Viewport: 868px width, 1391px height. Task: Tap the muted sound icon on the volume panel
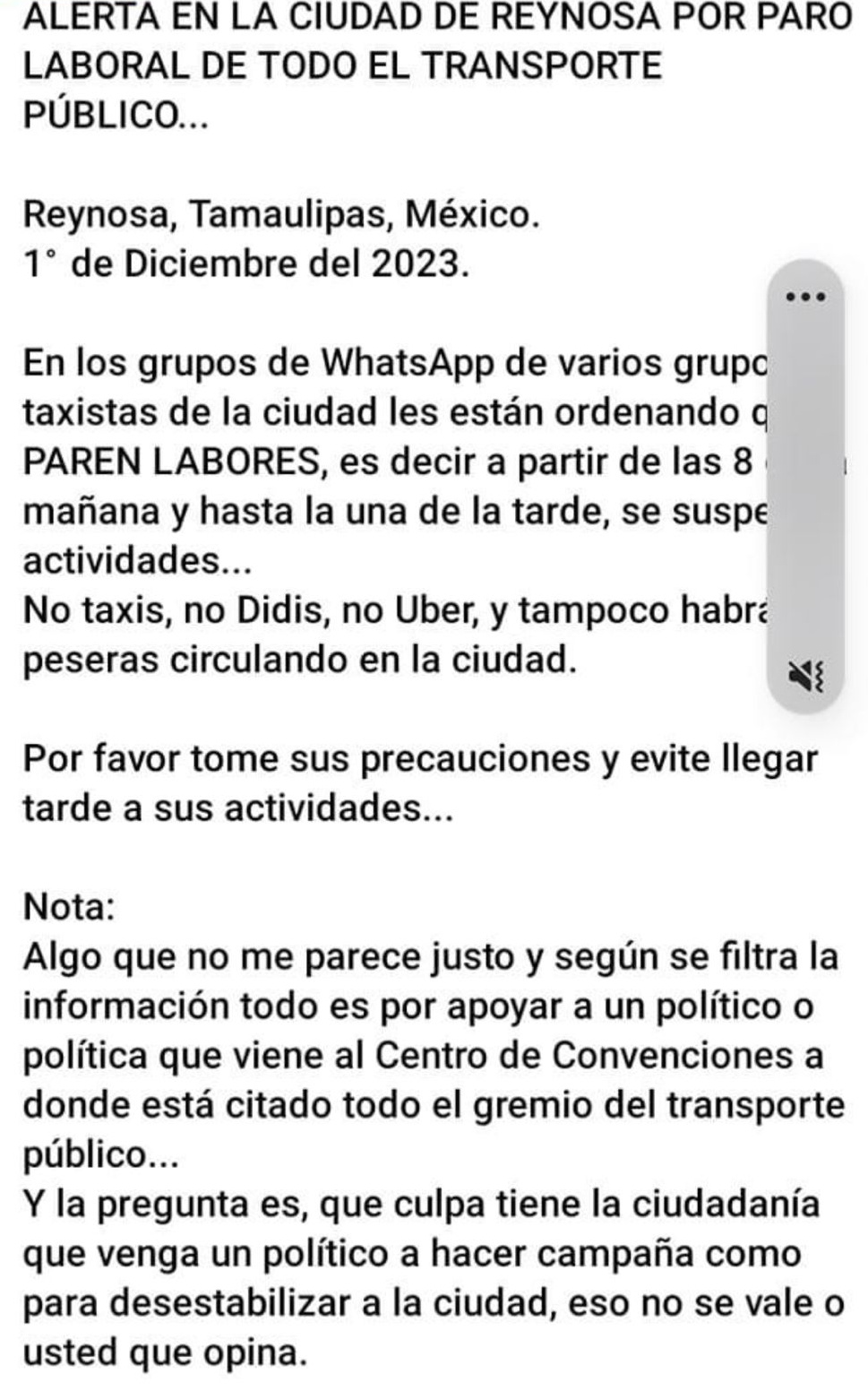(804, 676)
